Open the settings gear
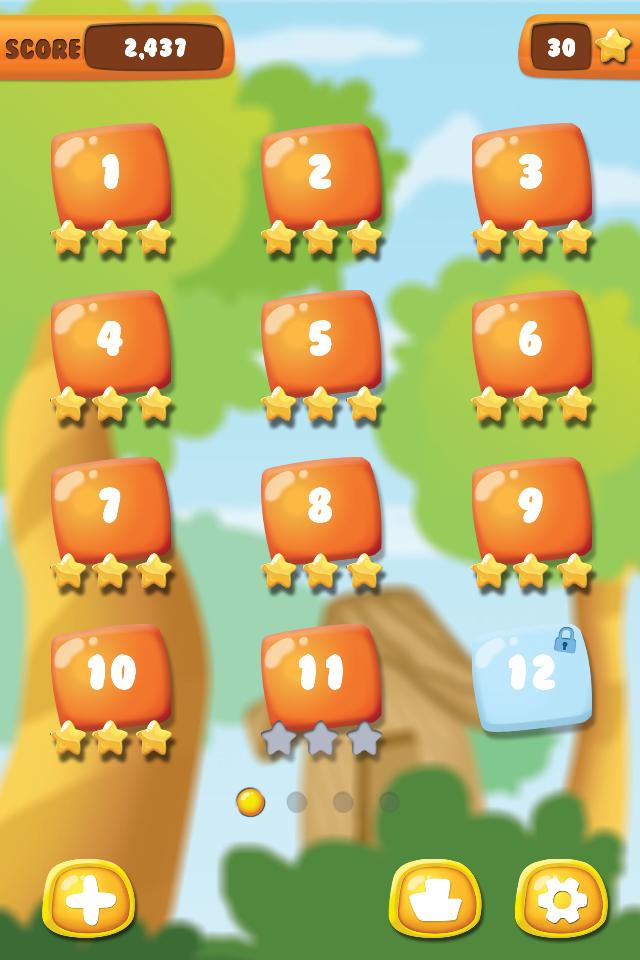 coord(561,899)
